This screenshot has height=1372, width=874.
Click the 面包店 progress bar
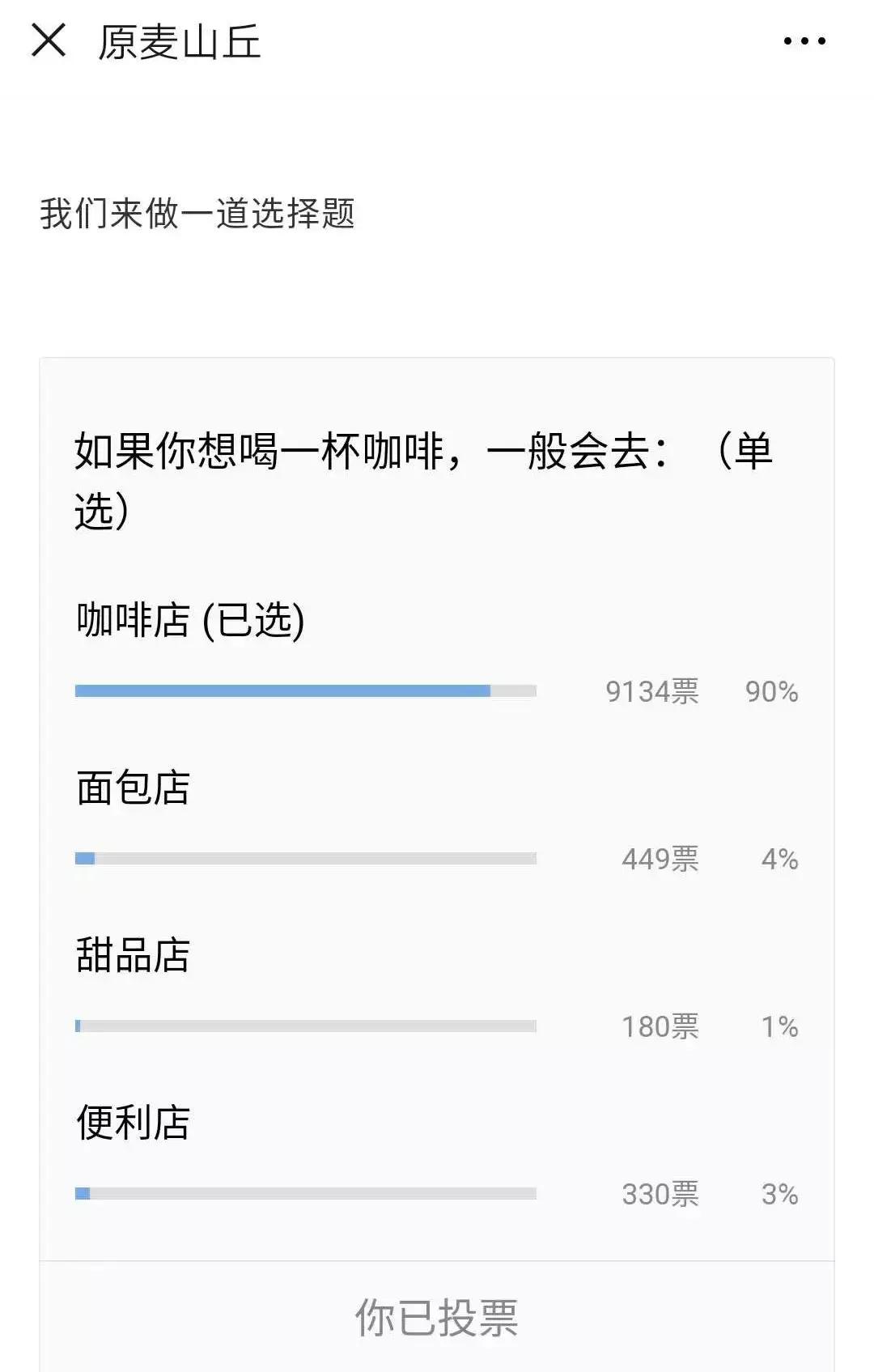coord(306,856)
